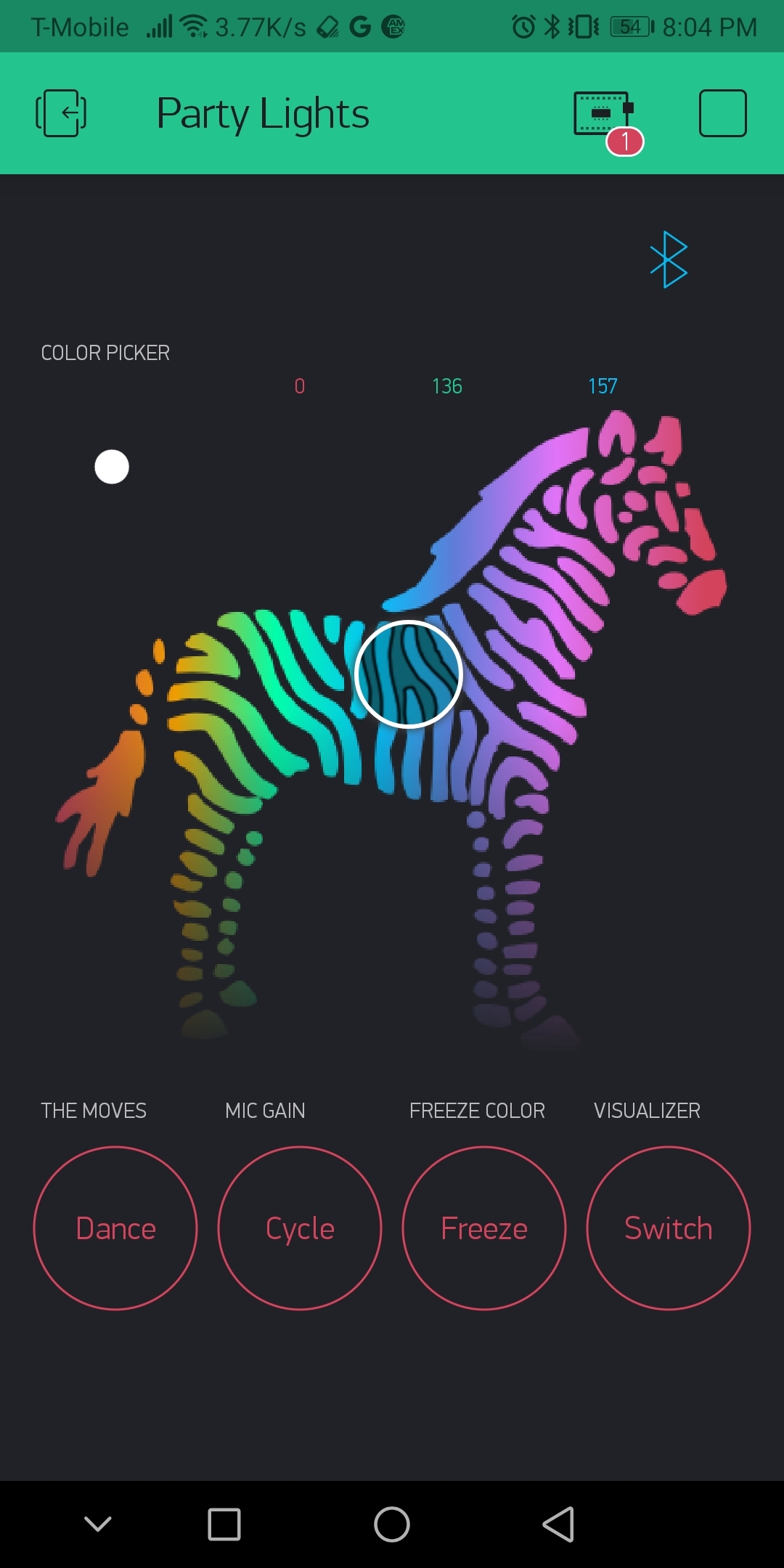This screenshot has height=1568, width=784.
Task: Pick a color on the zebra
Action: tap(409, 674)
